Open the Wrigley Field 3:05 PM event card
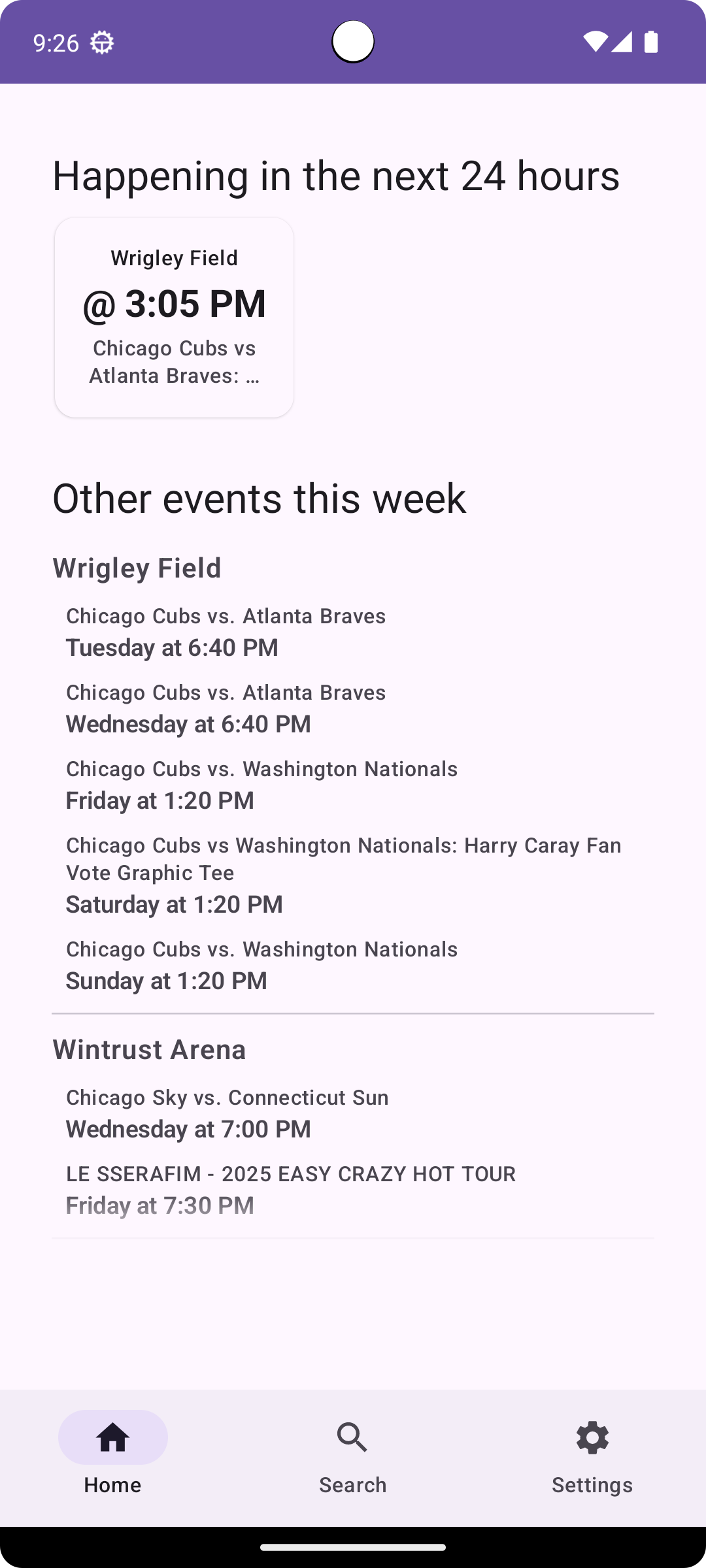706x1568 pixels. (x=174, y=318)
